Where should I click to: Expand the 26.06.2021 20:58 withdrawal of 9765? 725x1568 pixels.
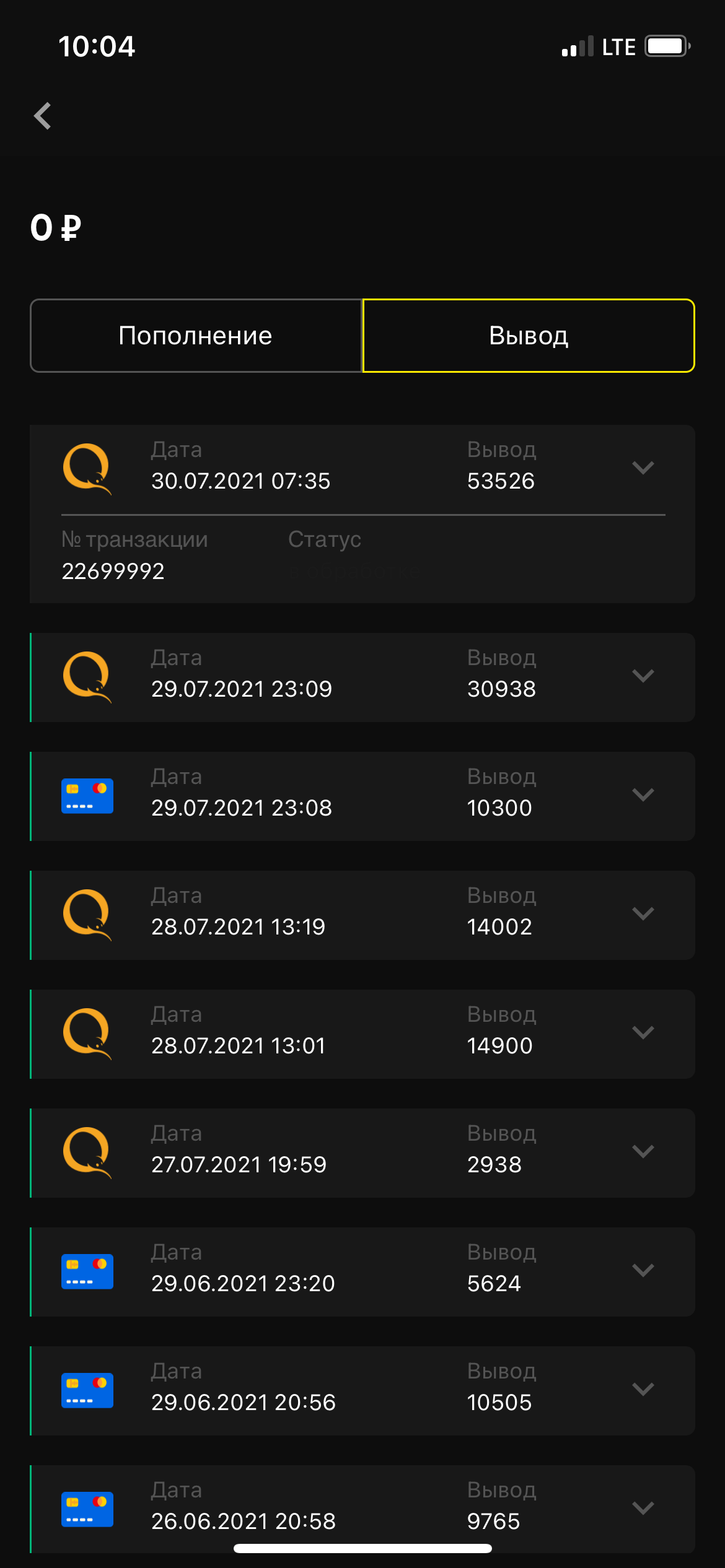(643, 1508)
